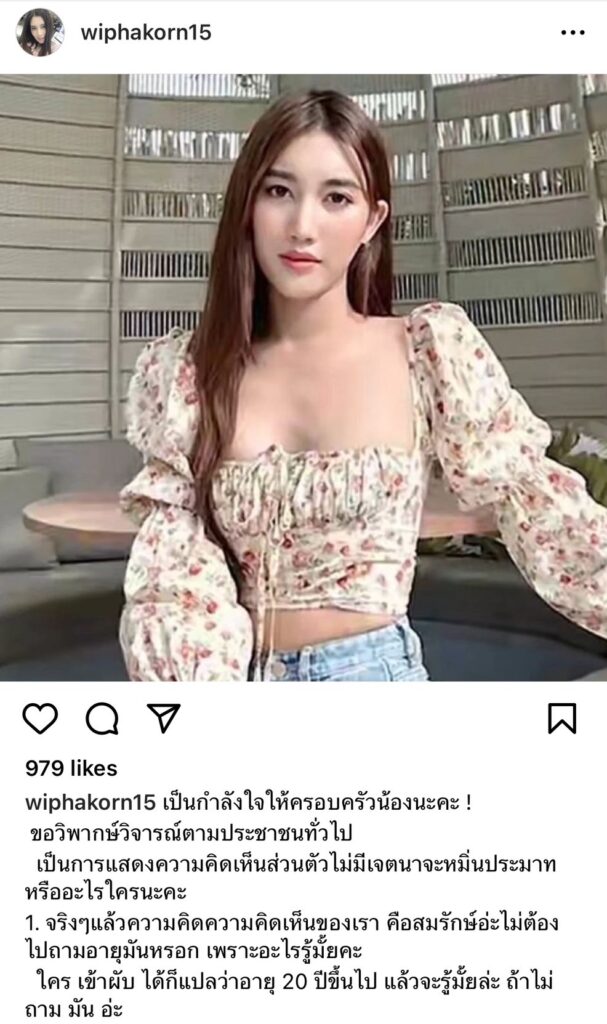Open comments on this post
The image size is (607, 1024).
point(101,717)
